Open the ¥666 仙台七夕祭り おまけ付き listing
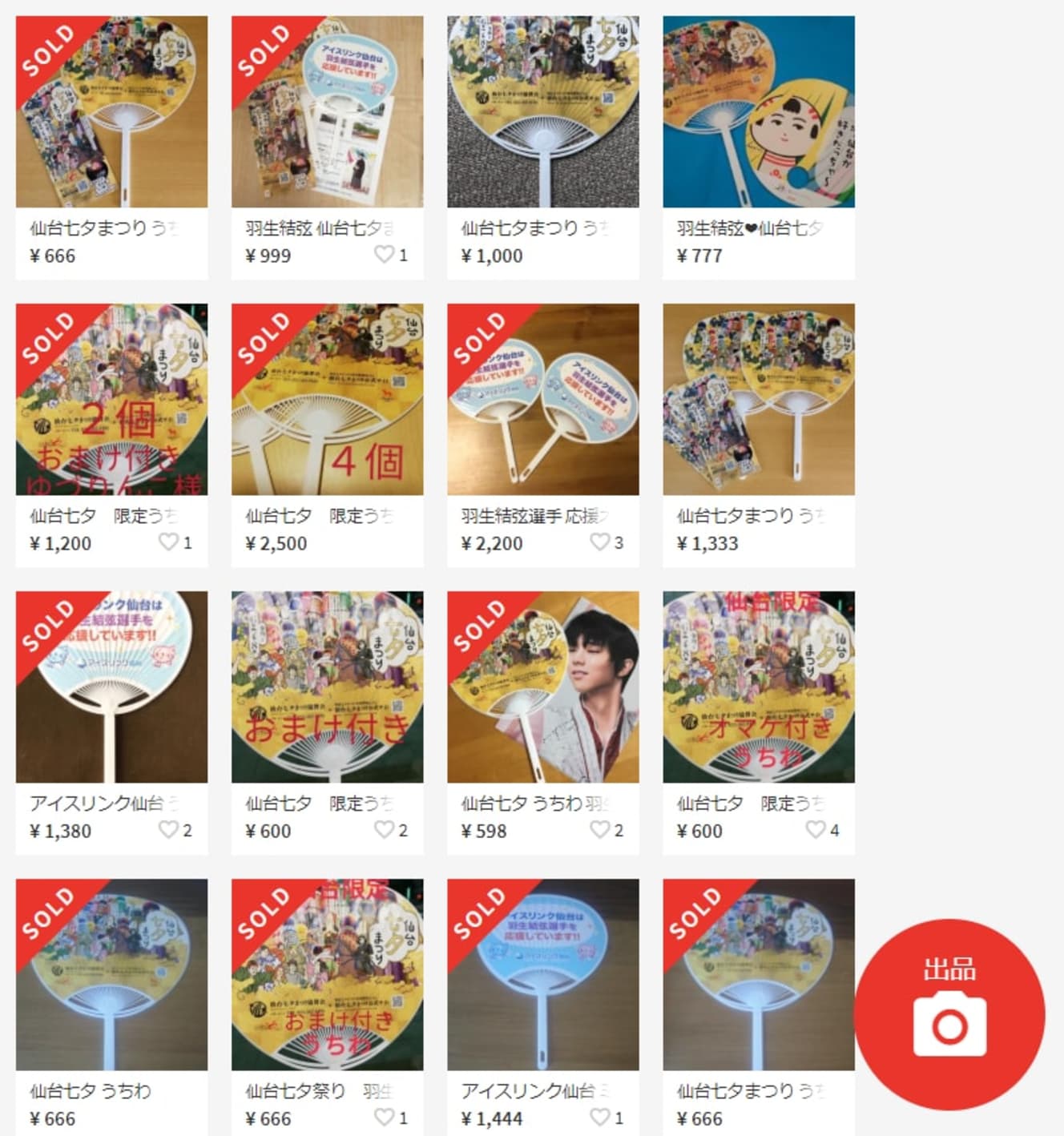This screenshot has height=1136, width=1064. (x=327, y=974)
